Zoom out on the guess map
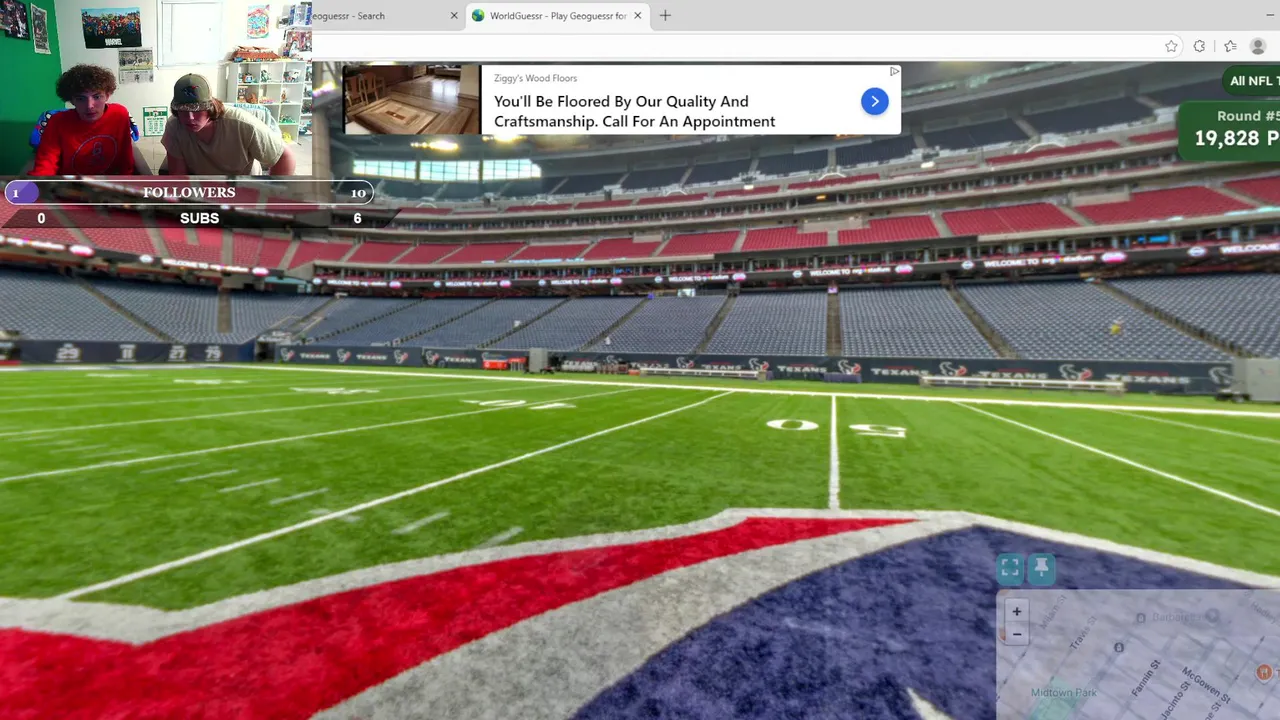Viewport: 1280px width, 720px height. point(1016,634)
